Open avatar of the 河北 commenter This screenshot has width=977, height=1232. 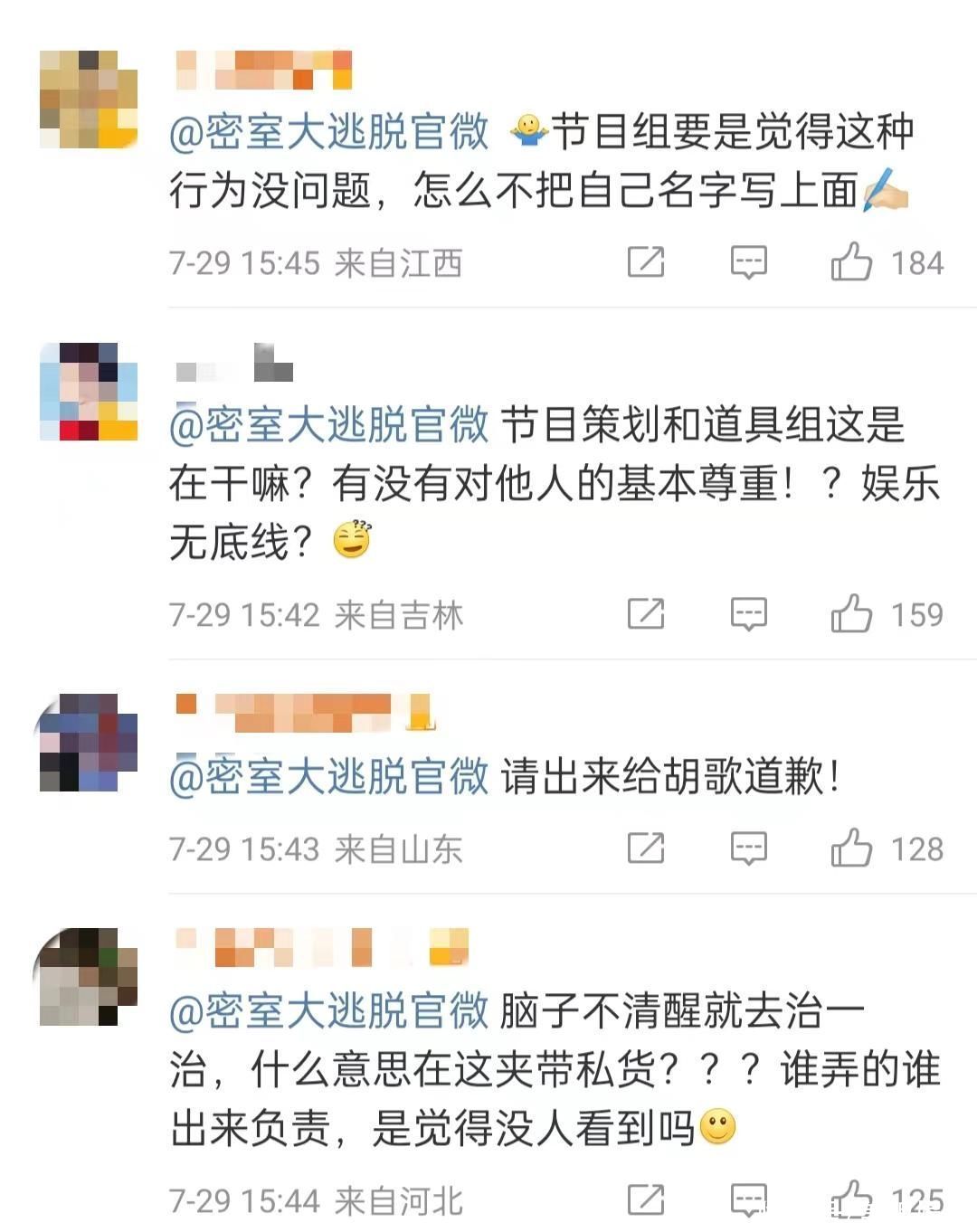pyautogui.click(x=89, y=977)
